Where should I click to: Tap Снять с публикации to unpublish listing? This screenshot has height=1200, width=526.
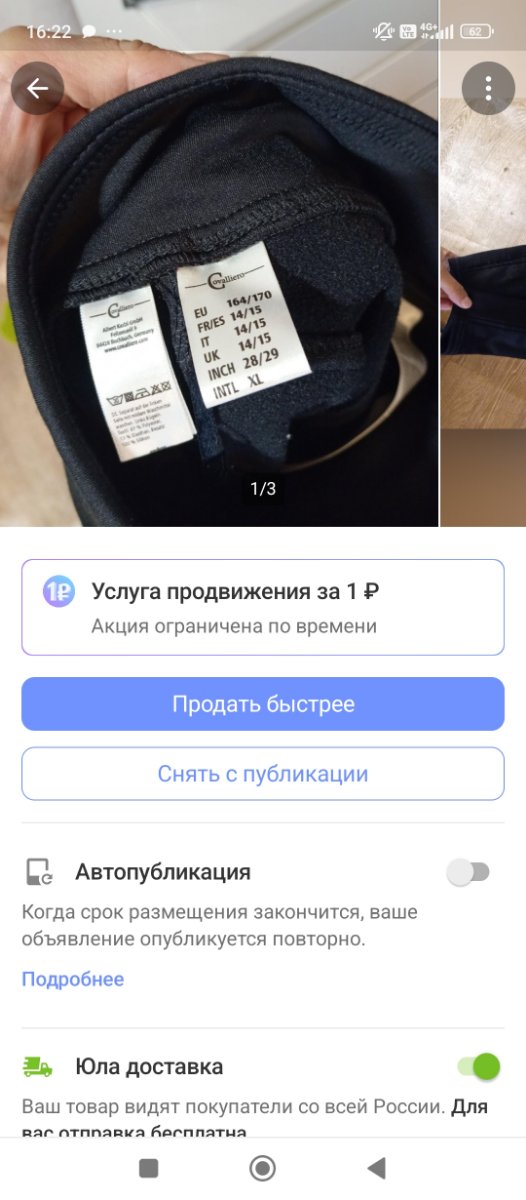point(263,774)
